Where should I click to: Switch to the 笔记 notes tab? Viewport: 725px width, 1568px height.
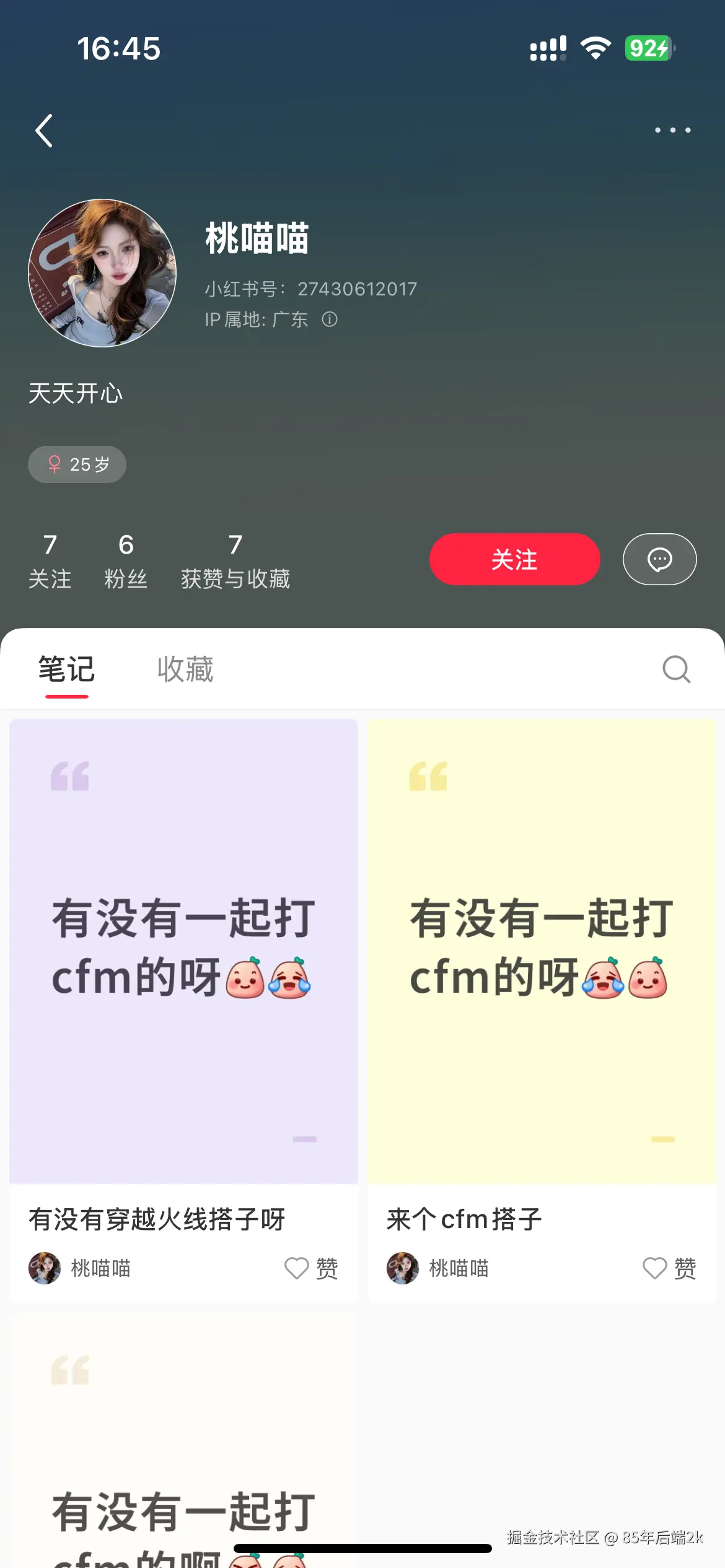tap(66, 669)
